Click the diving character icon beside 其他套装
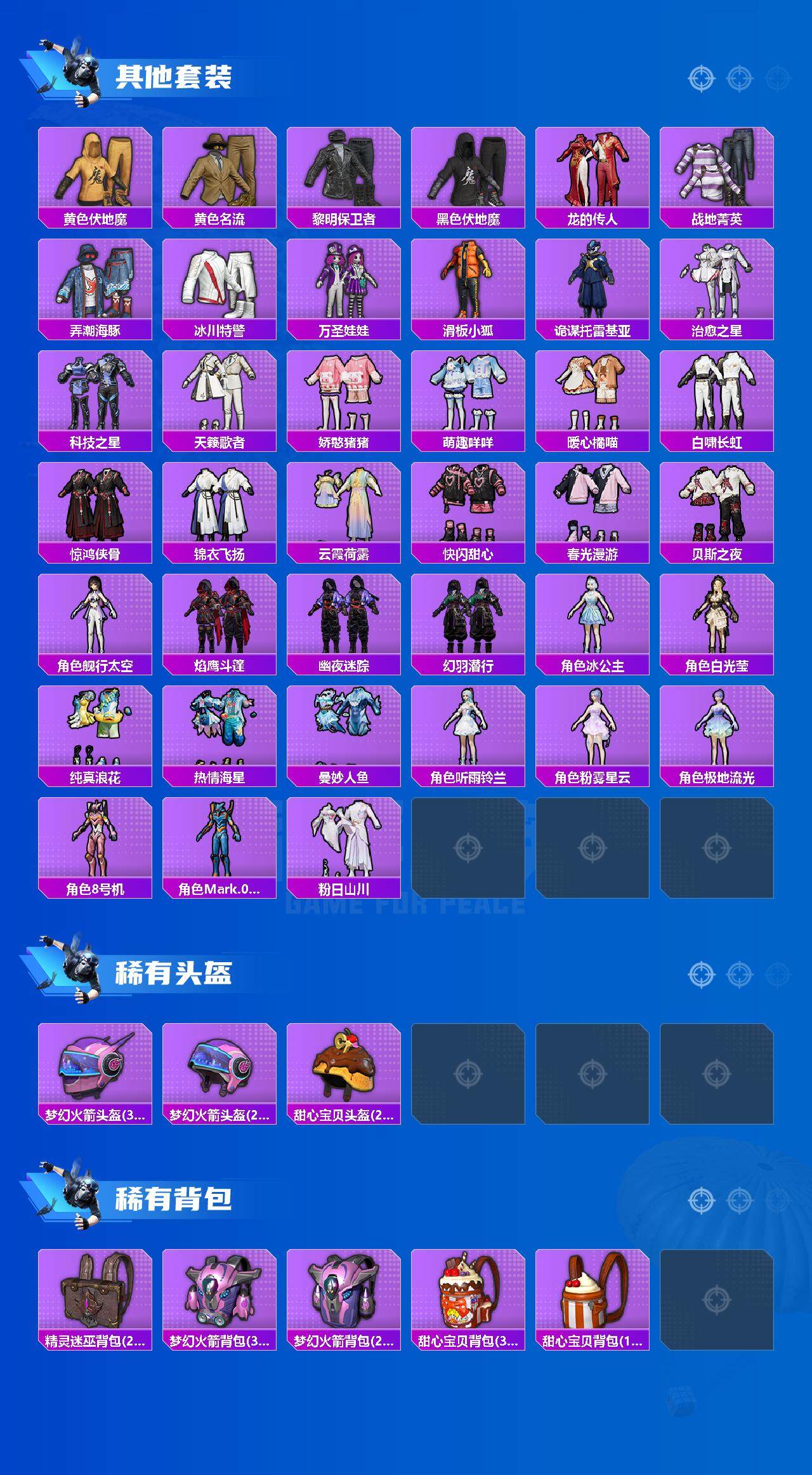Image resolution: width=812 pixels, height=1475 pixels. (70, 70)
